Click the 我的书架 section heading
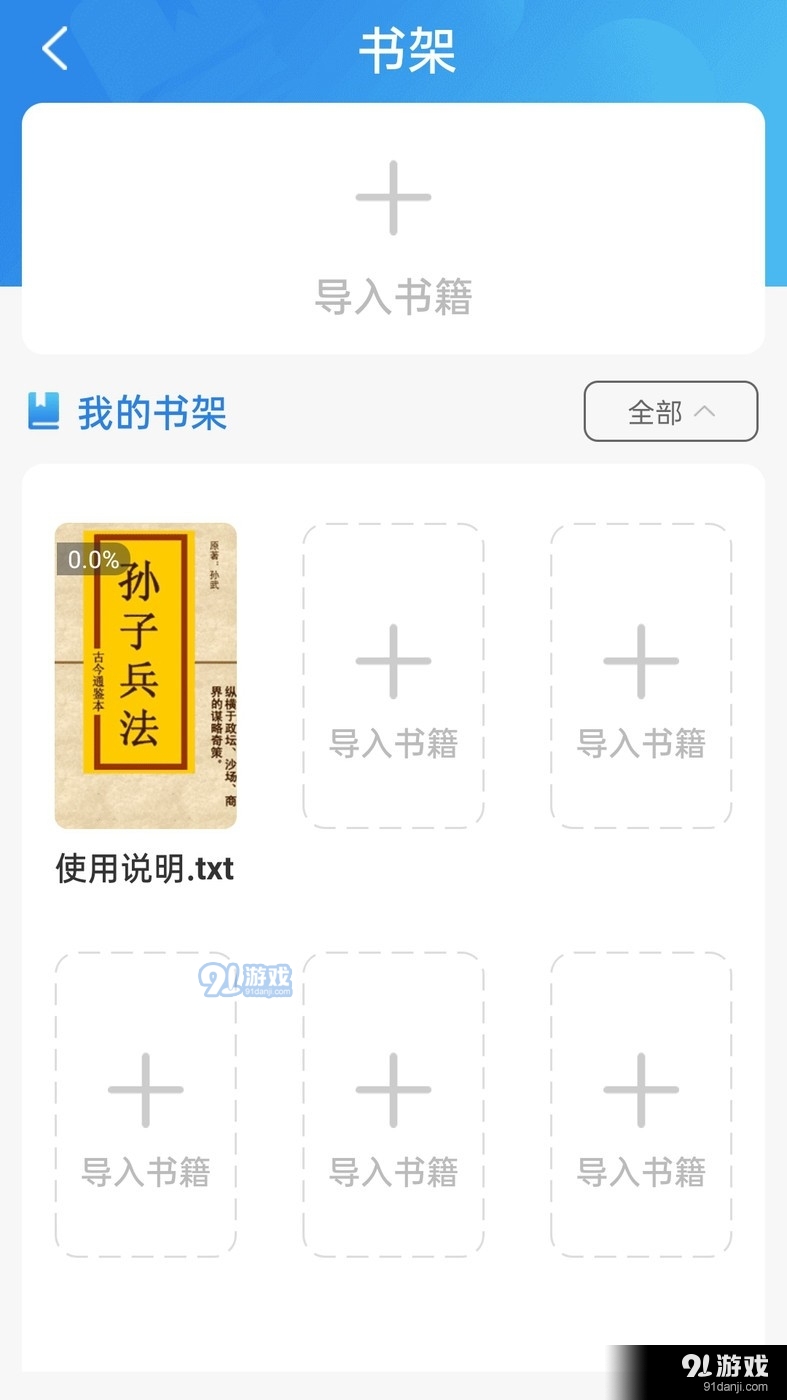 (x=152, y=414)
